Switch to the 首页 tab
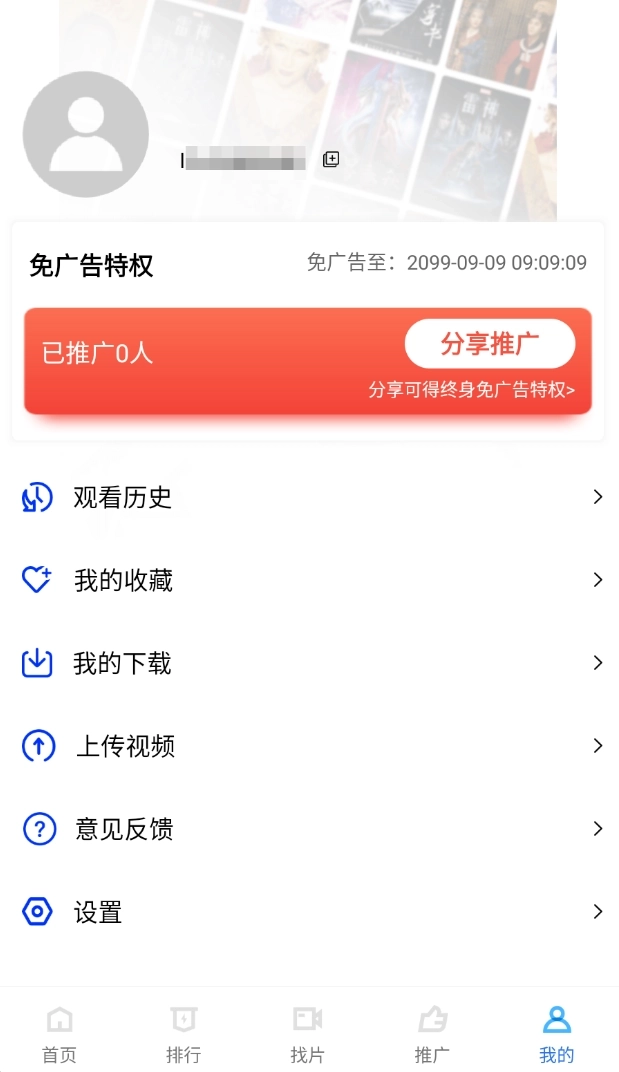This screenshot has width=619, height=1072. (60, 1034)
